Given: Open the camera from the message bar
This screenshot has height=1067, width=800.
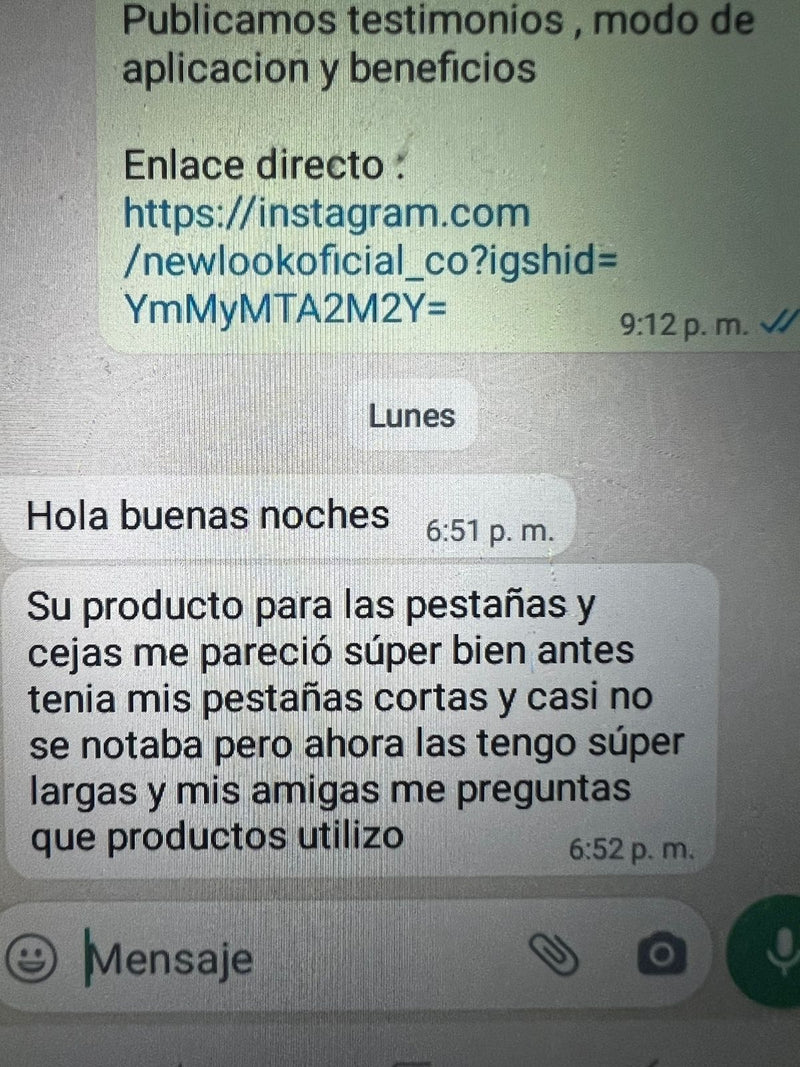Looking at the screenshot, I should tap(661, 956).
